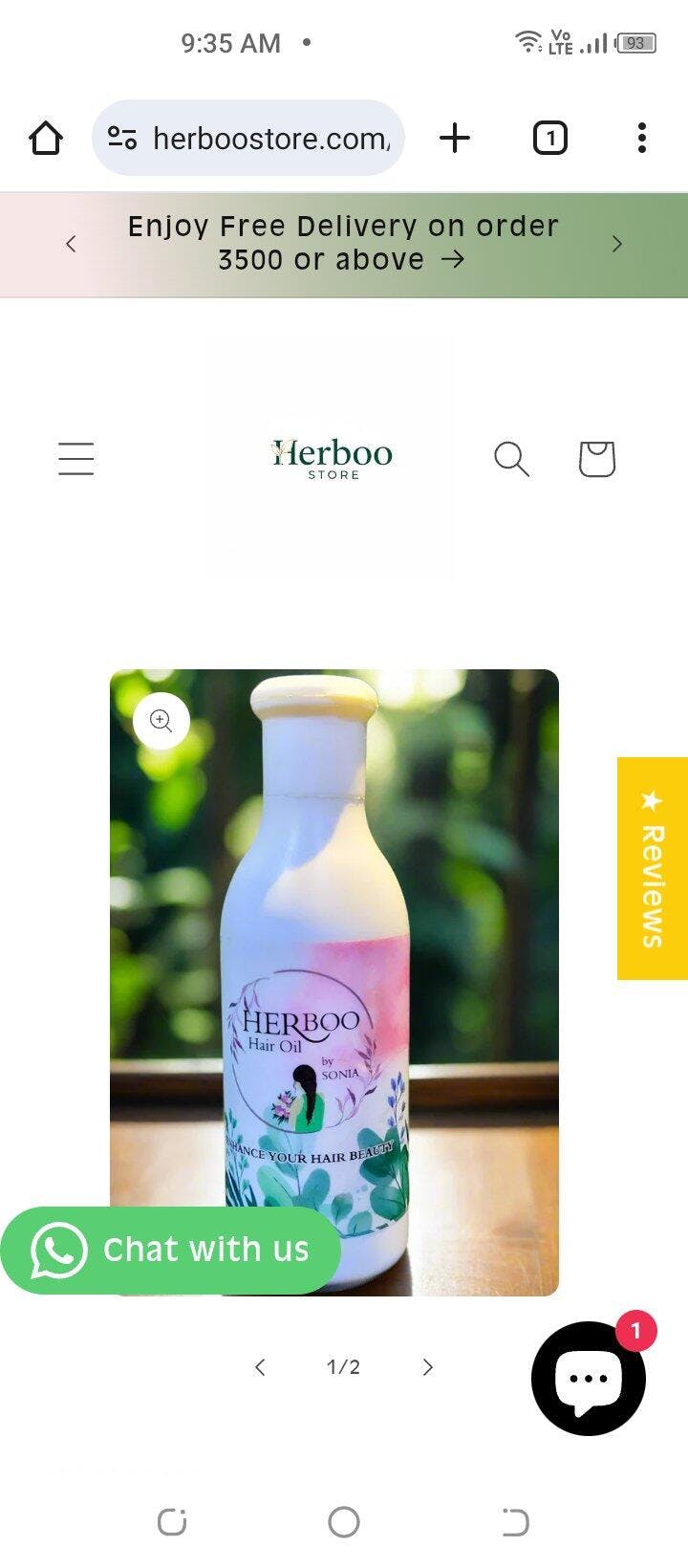Show next product image in gallery
The height and width of the screenshot is (1568, 688).
(427, 1367)
